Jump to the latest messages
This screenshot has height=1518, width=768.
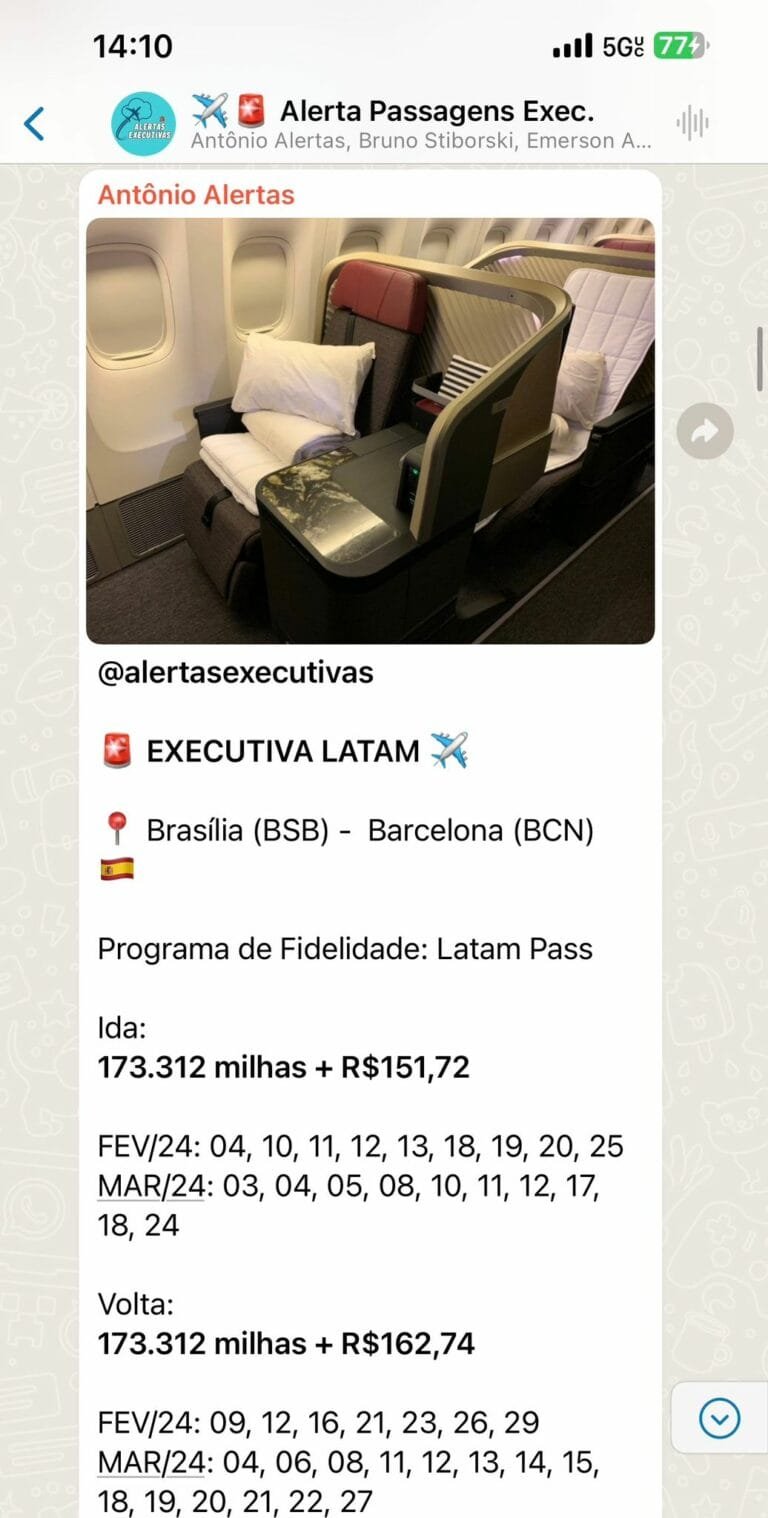(720, 1417)
